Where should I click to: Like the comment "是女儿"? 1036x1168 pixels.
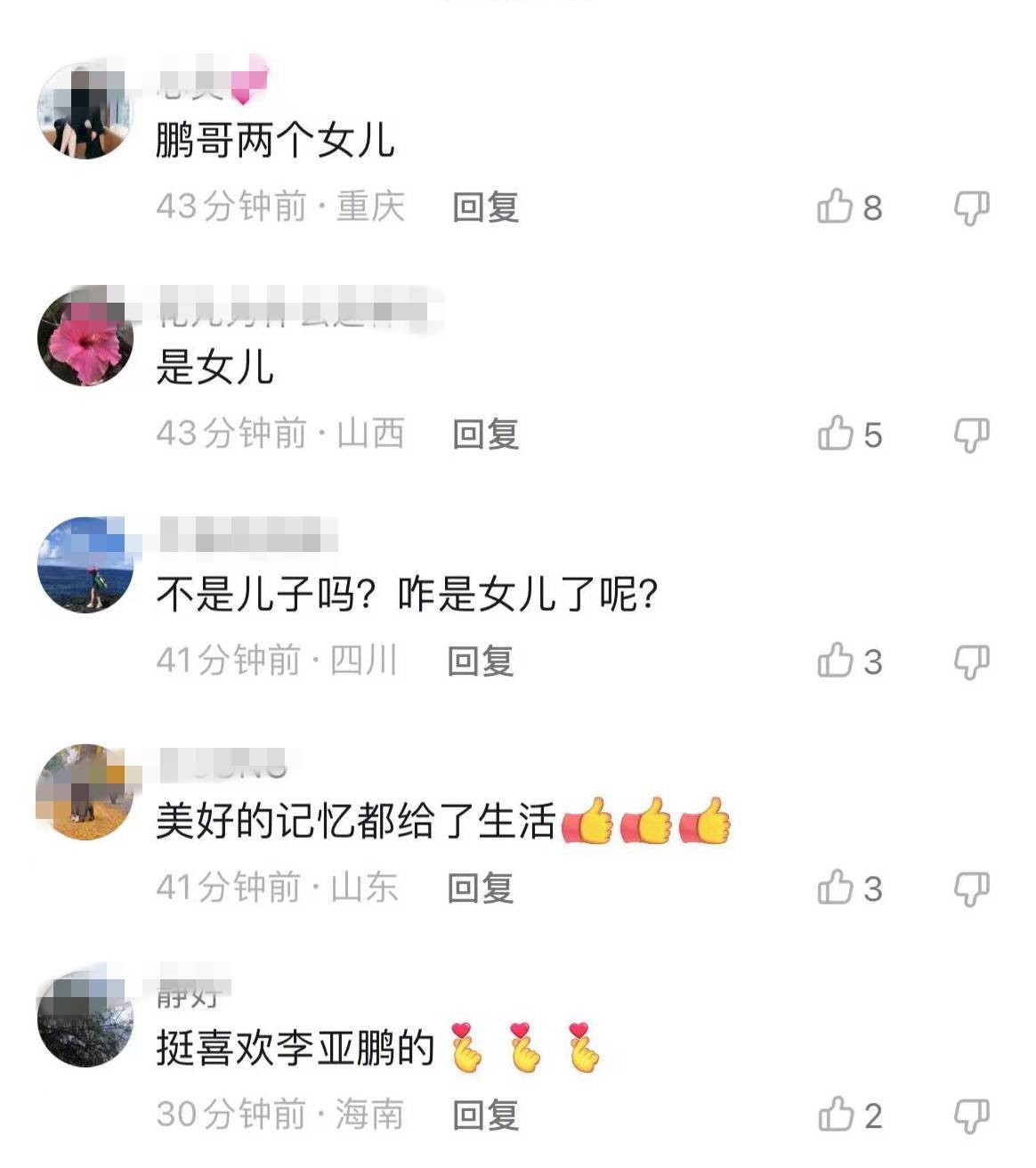tap(835, 434)
